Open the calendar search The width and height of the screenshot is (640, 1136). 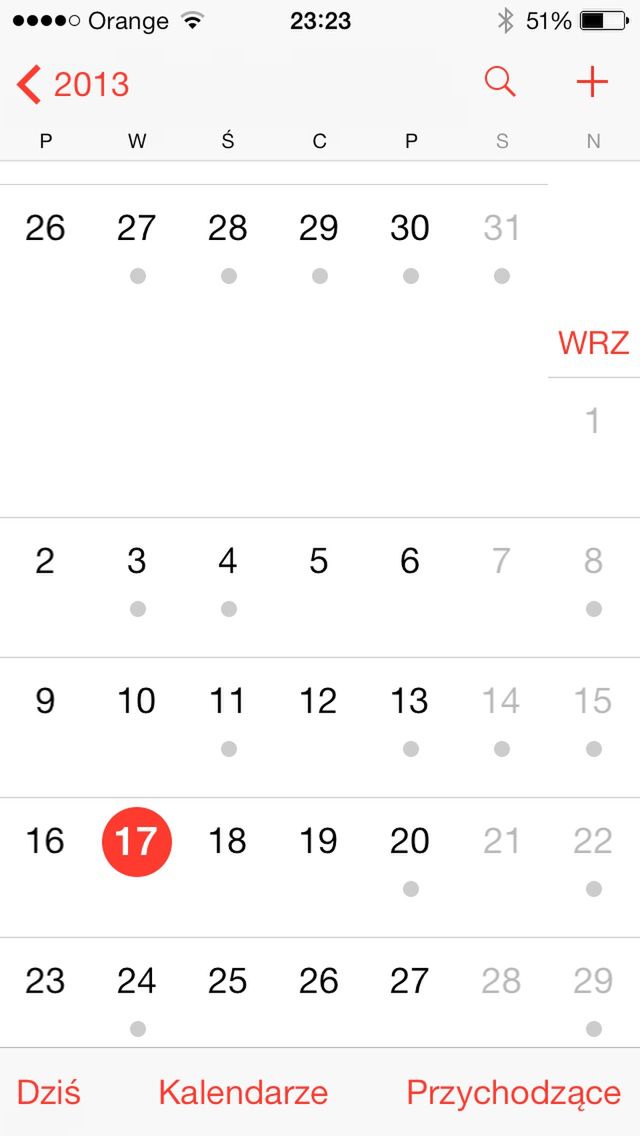tap(500, 83)
